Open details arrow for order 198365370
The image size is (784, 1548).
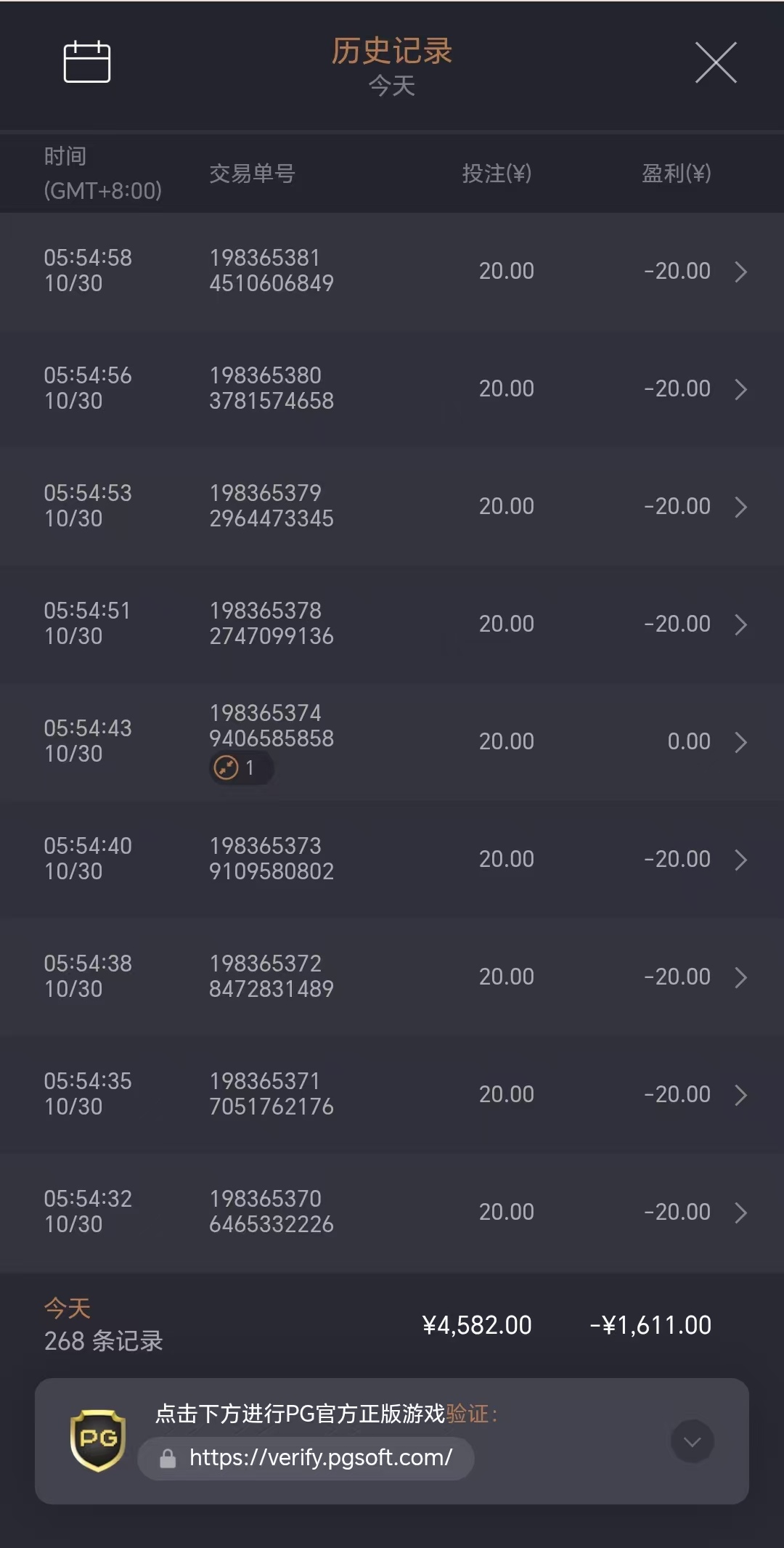pos(742,1211)
